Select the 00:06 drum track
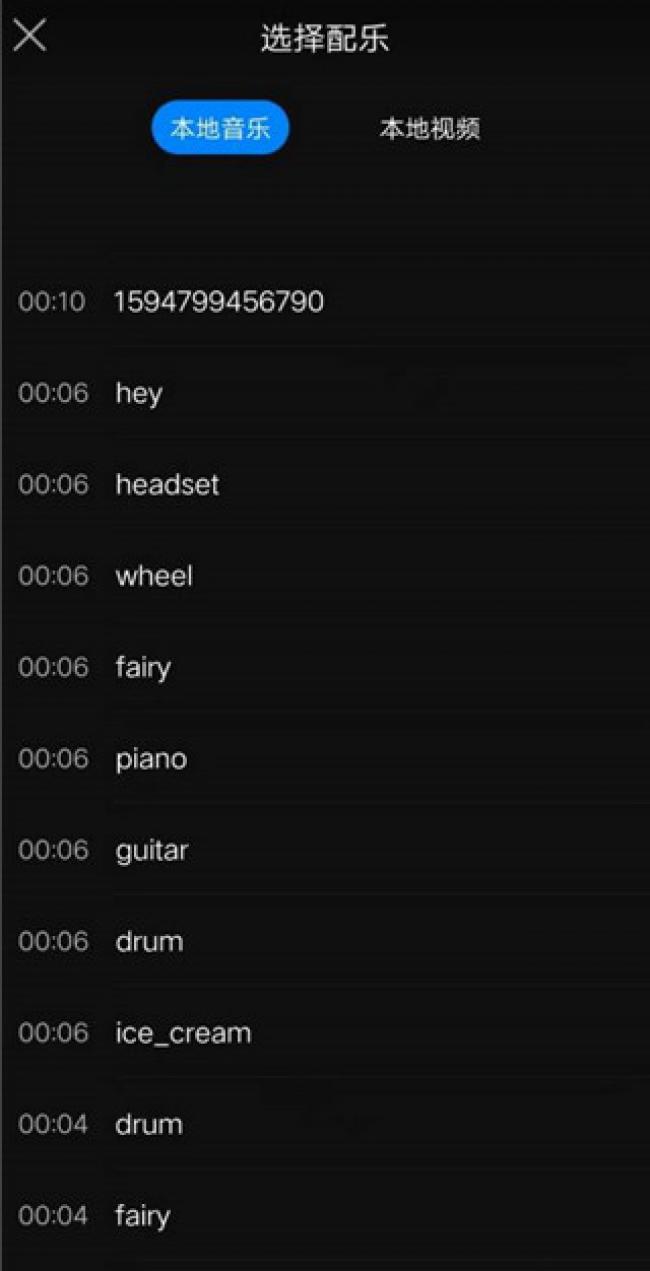Viewport: 650px width, 1271px height. tap(149, 941)
